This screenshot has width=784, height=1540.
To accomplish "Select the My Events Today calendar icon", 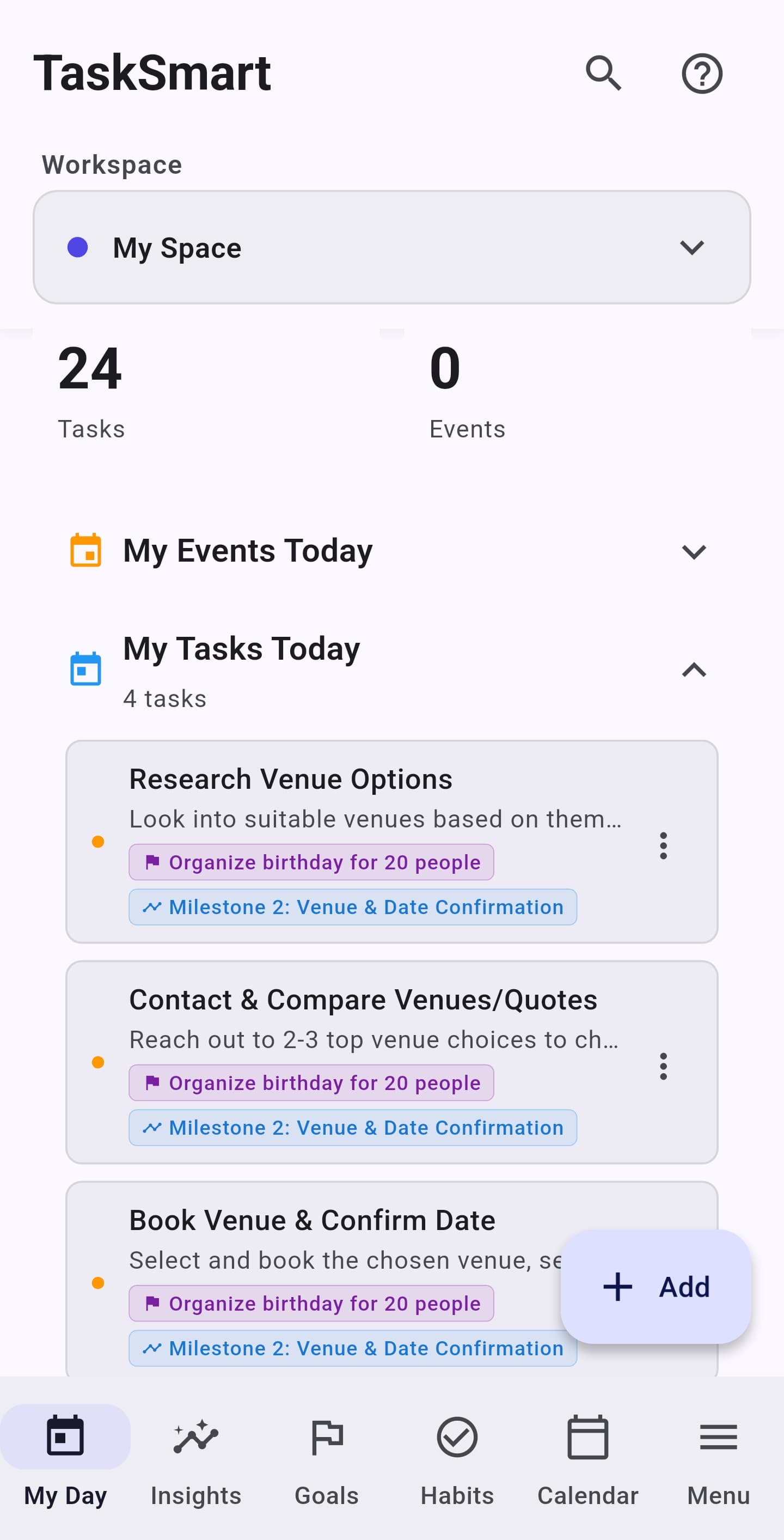I will pos(87,551).
